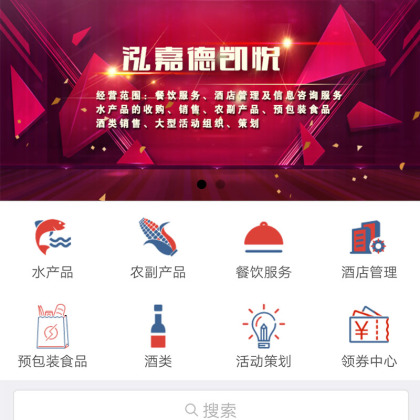The height and width of the screenshot is (420, 420).
Task: Tap the 搜索 search box
Action: 211,406
